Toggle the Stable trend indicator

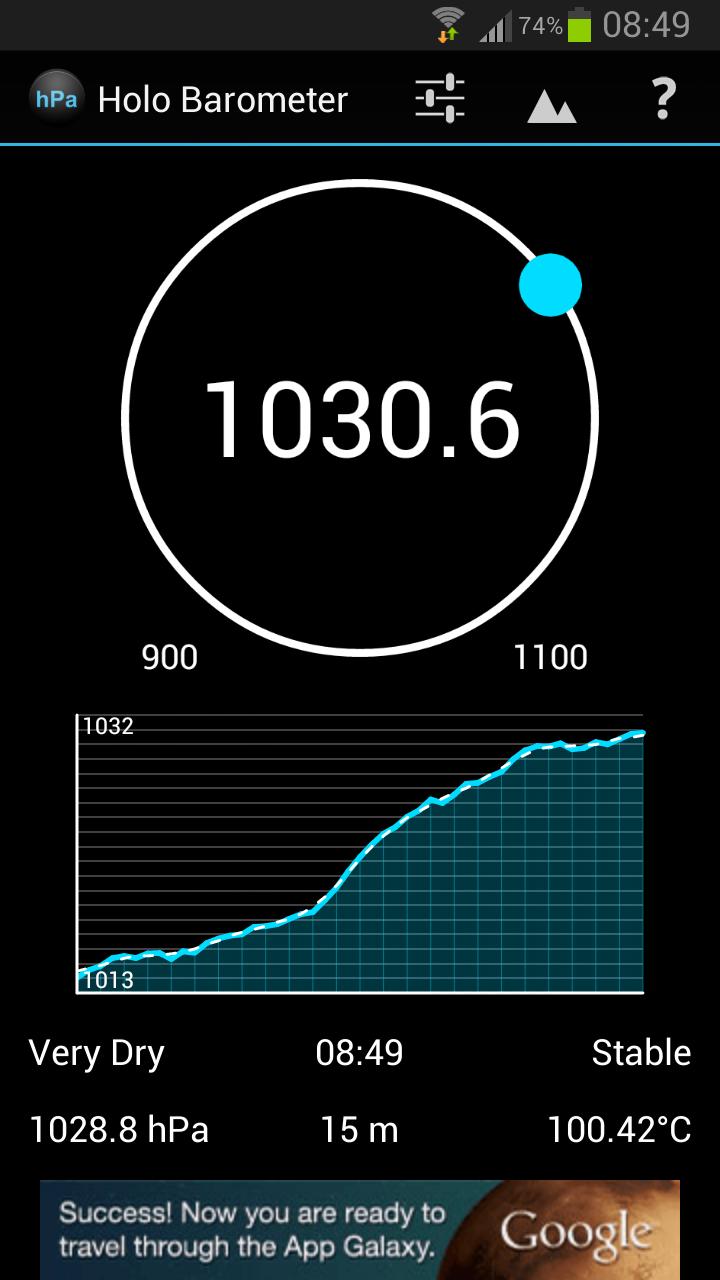(641, 1052)
